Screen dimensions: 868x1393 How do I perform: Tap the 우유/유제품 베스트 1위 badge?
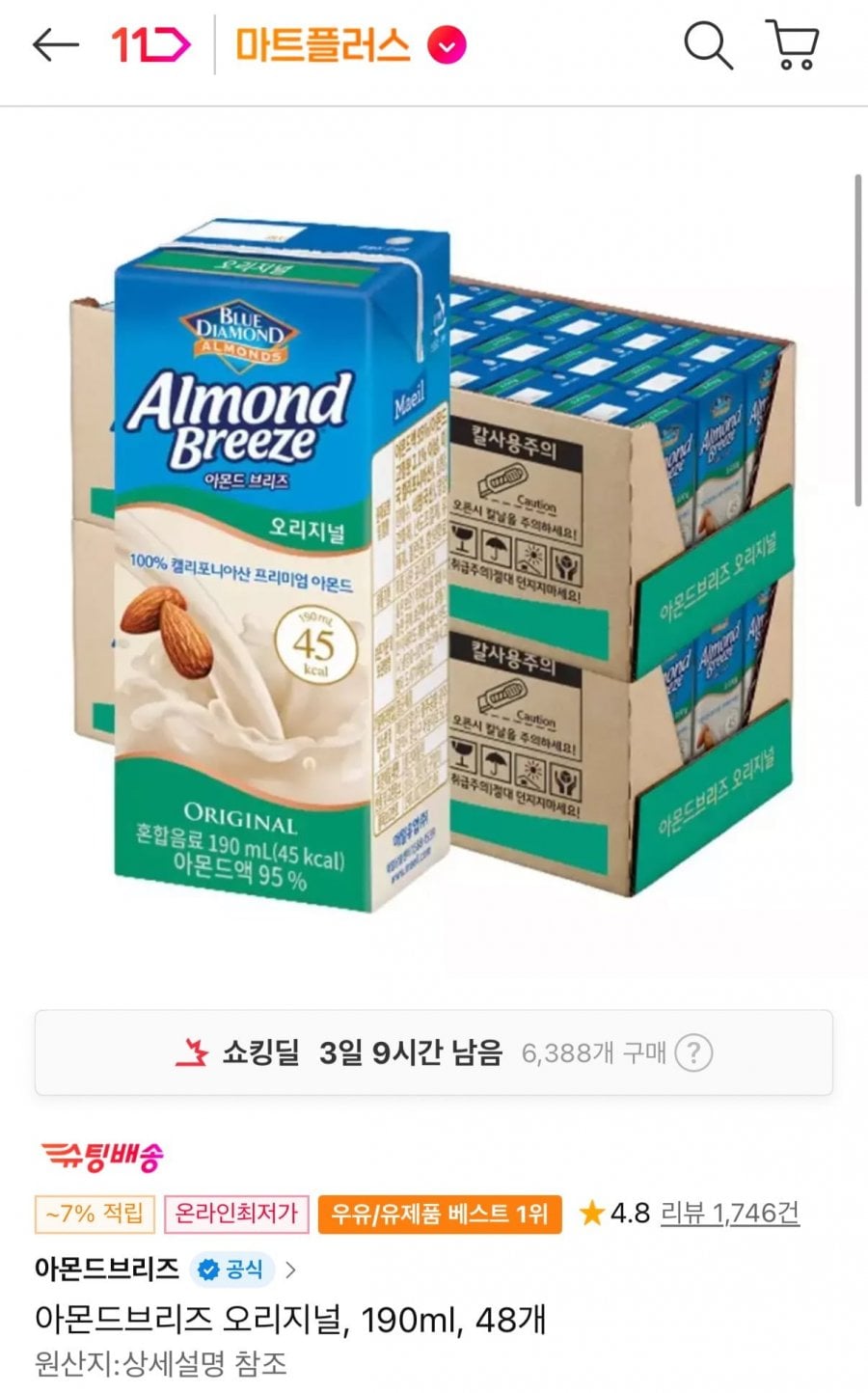coord(440,1214)
